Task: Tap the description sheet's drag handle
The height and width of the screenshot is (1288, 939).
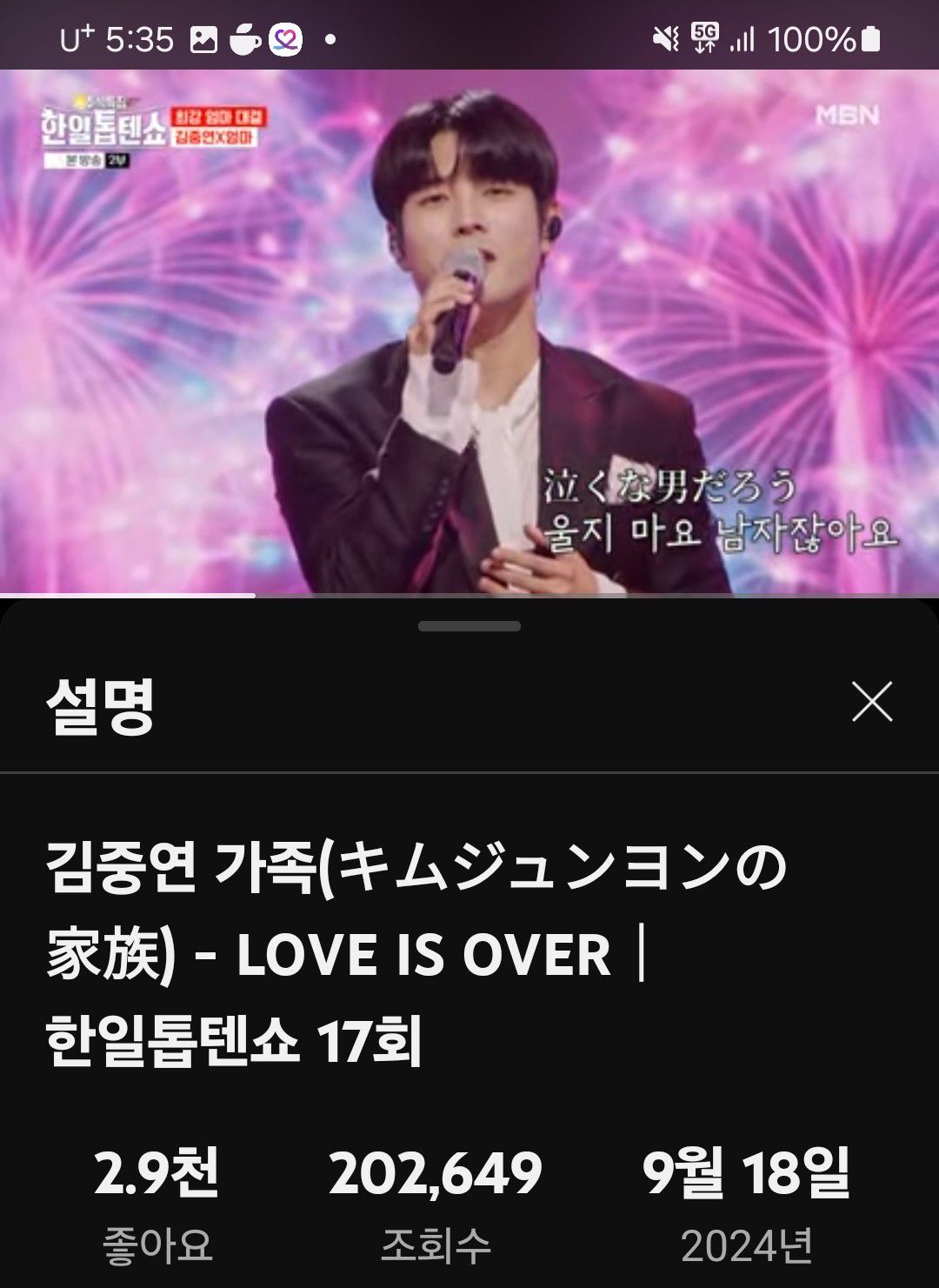Action: (469, 626)
